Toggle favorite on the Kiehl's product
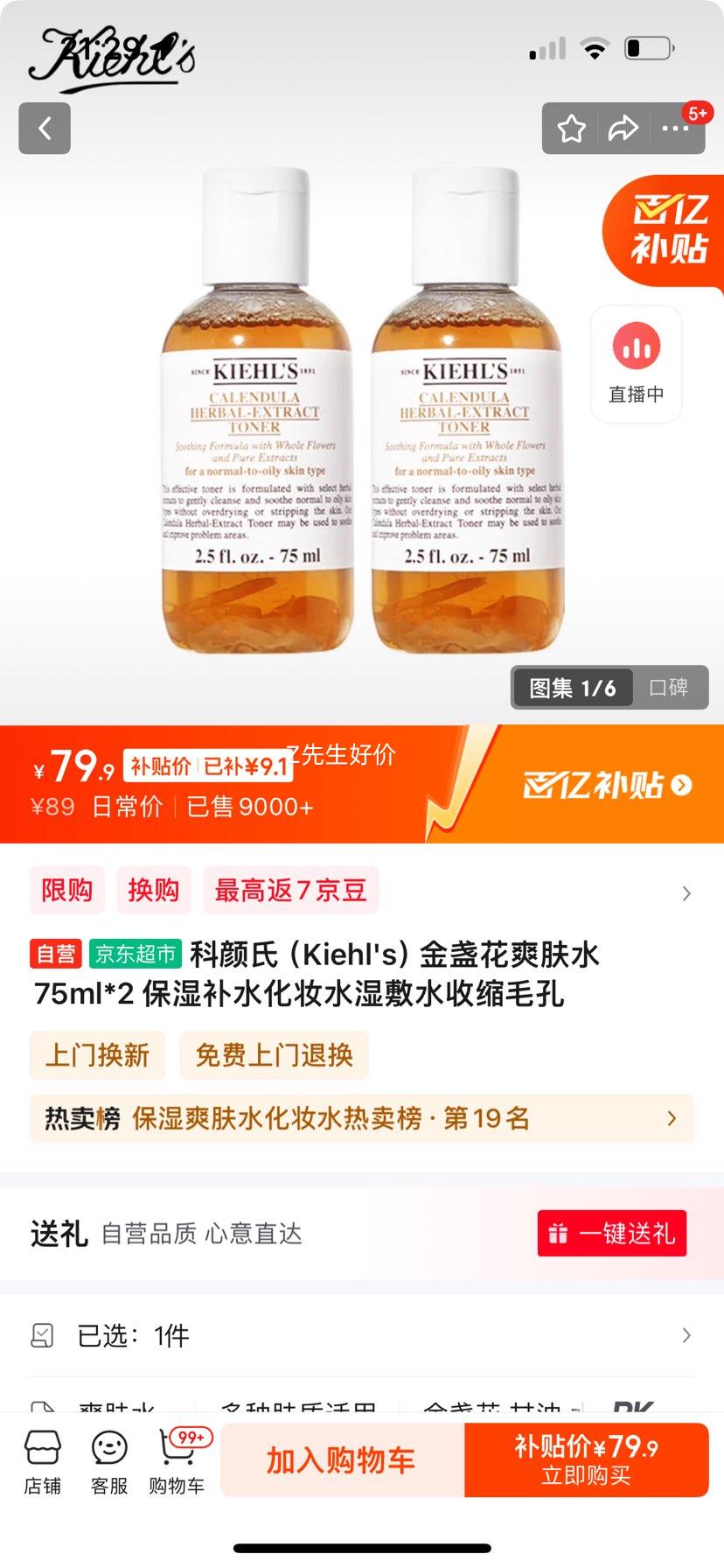This screenshot has height=1568, width=724. point(573,128)
